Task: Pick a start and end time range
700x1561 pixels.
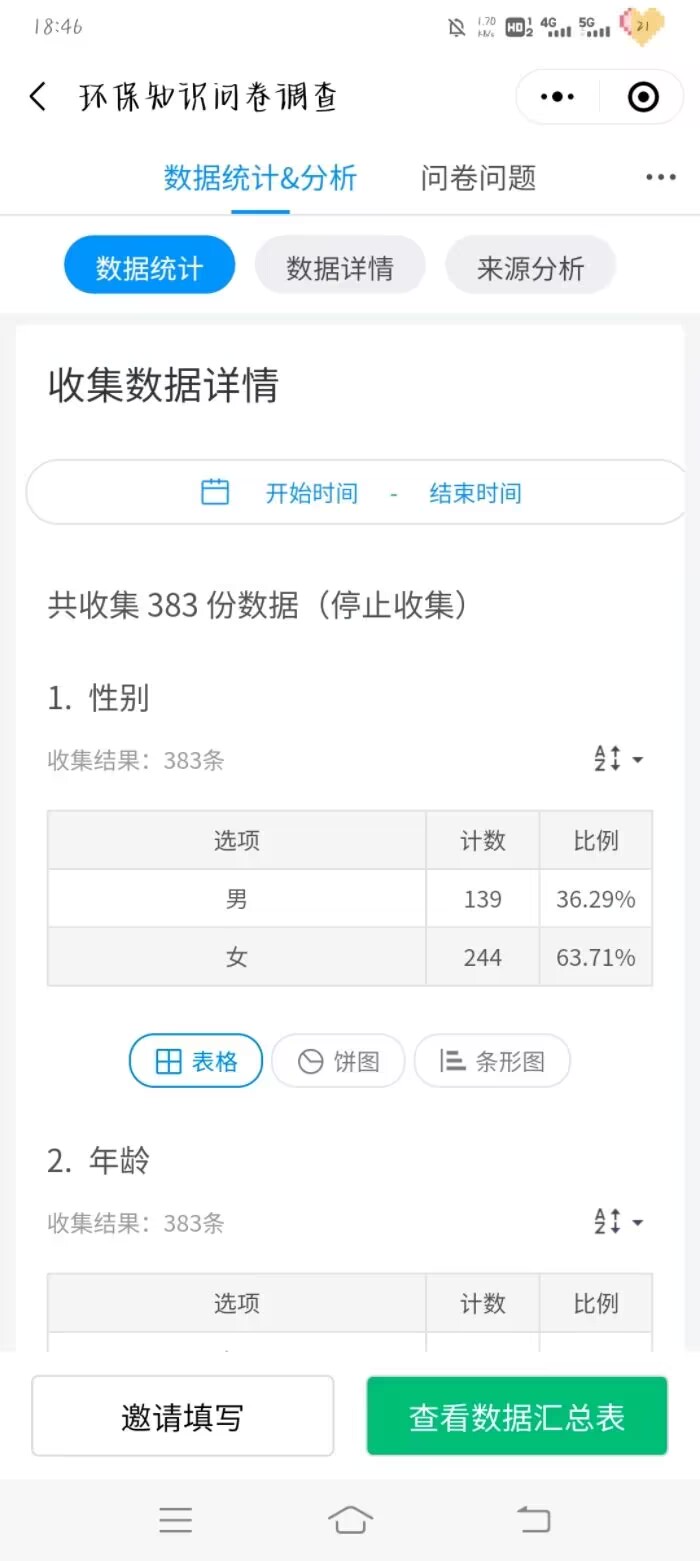Action: click(x=362, y=493)
